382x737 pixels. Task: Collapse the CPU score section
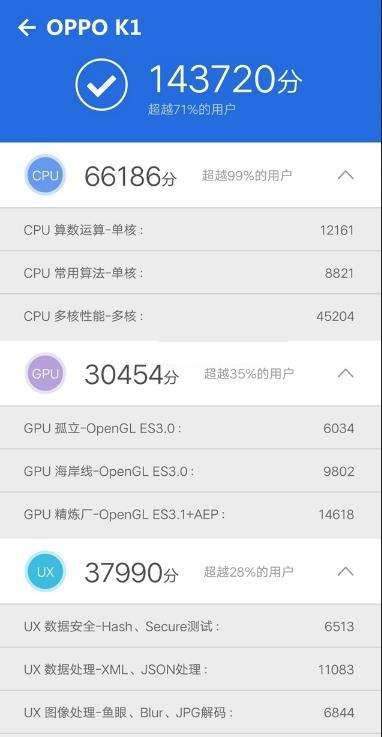[x=346, y=175]
